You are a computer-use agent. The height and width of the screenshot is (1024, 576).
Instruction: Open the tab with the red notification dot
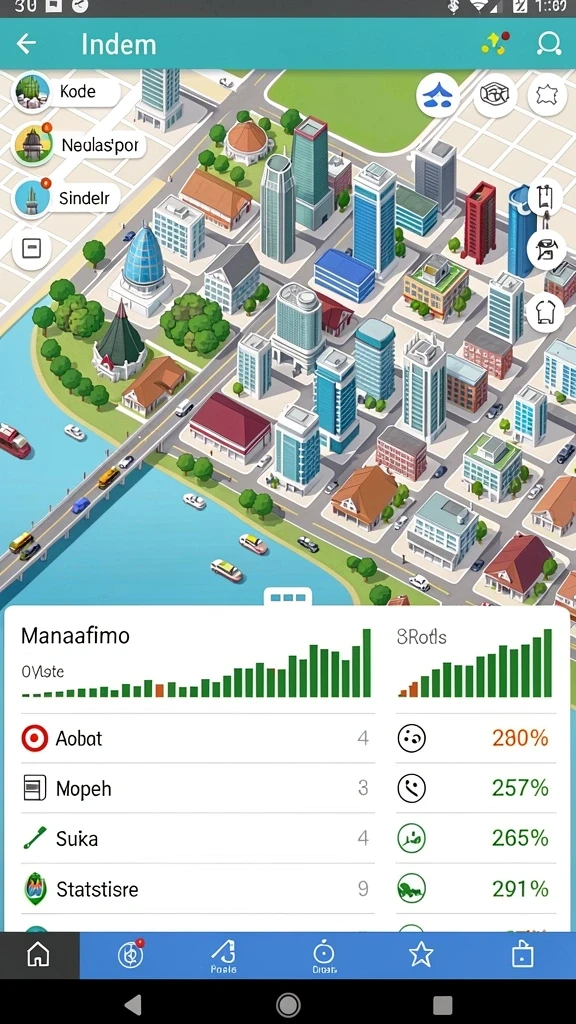[131, 955]
